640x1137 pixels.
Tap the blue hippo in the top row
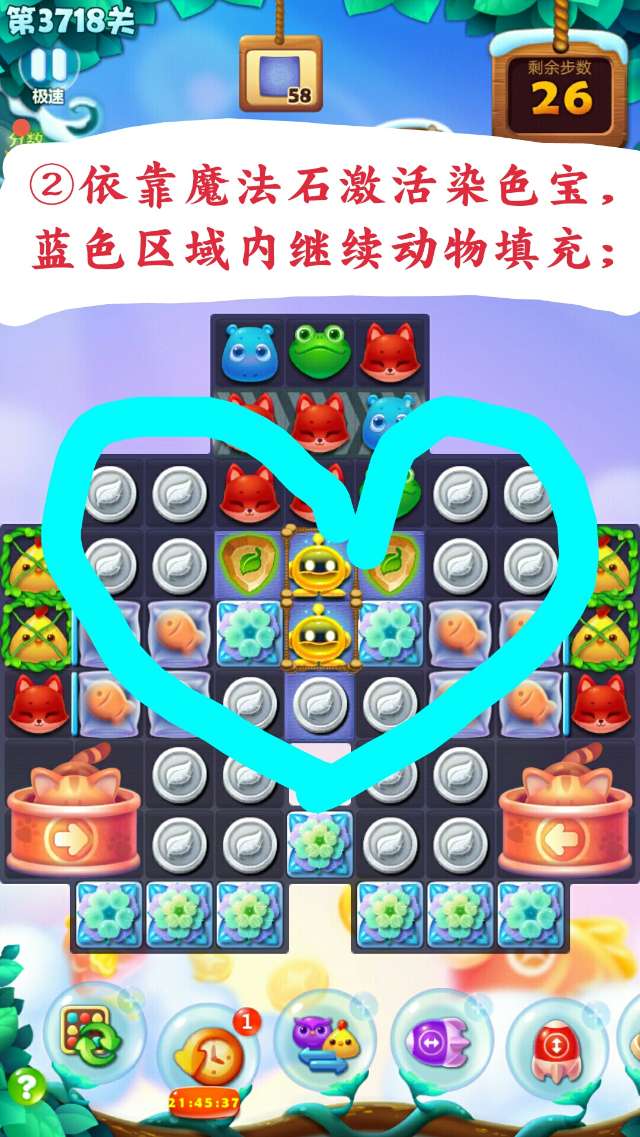click(x=248, y=350)
